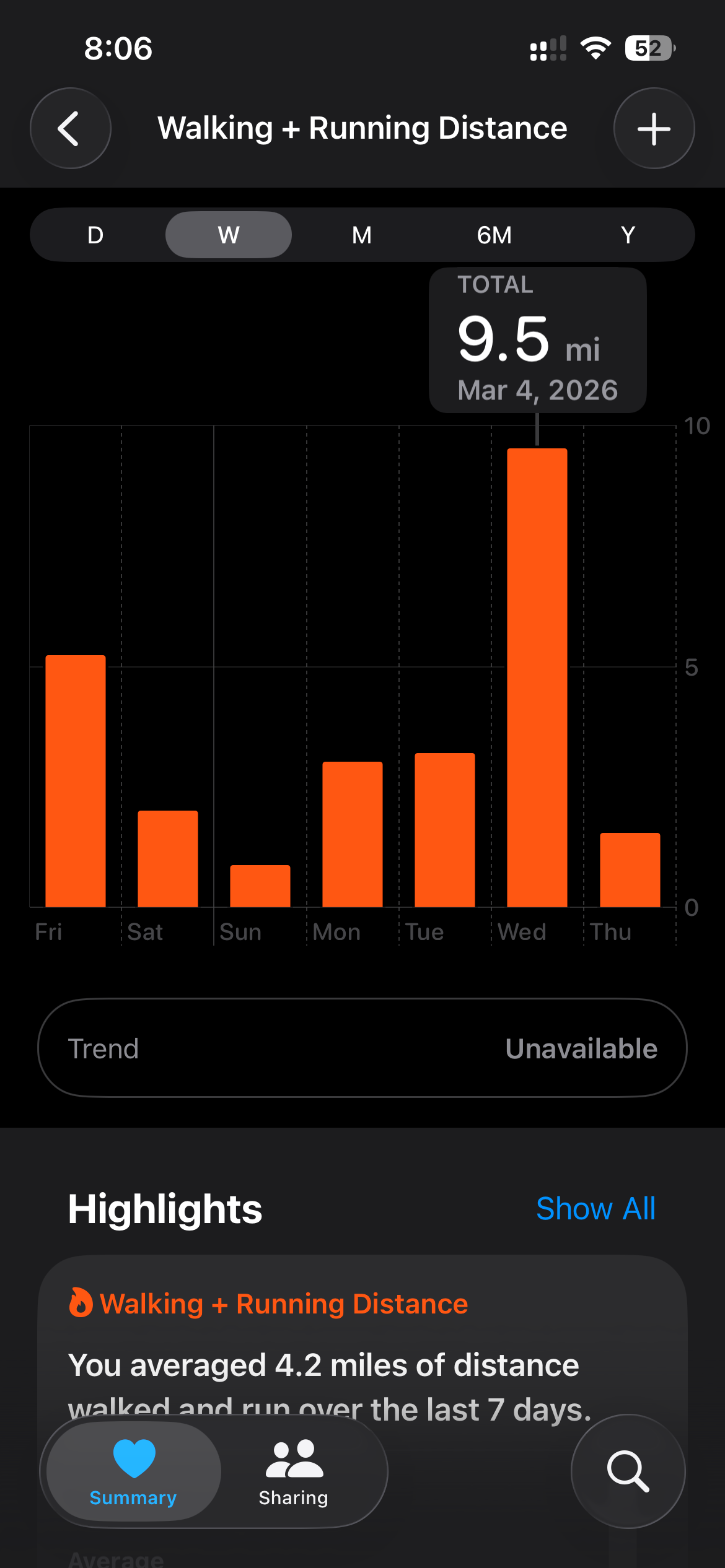
Task: Go back using the arrow button
Action: (x=71, y=128)
